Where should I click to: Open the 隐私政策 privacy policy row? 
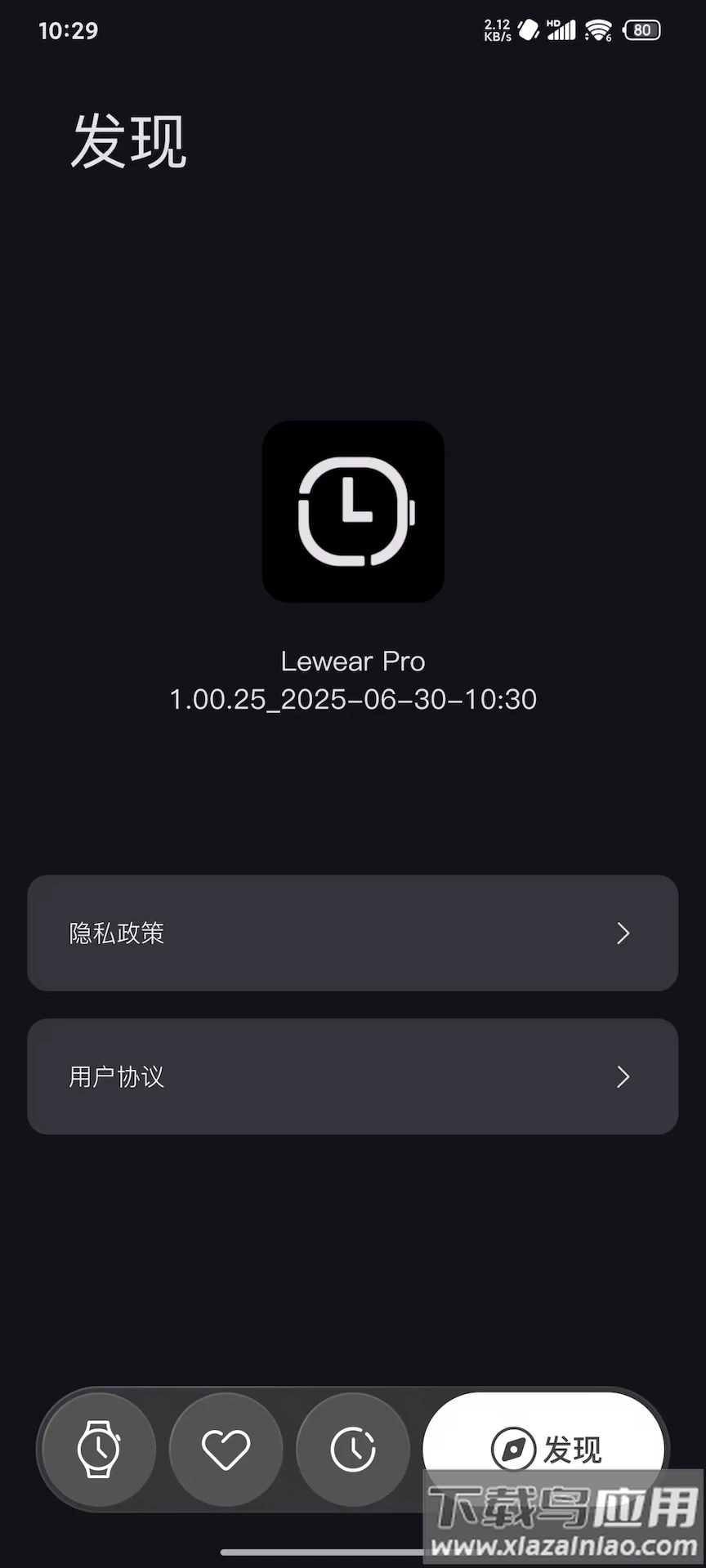(352, 933)
